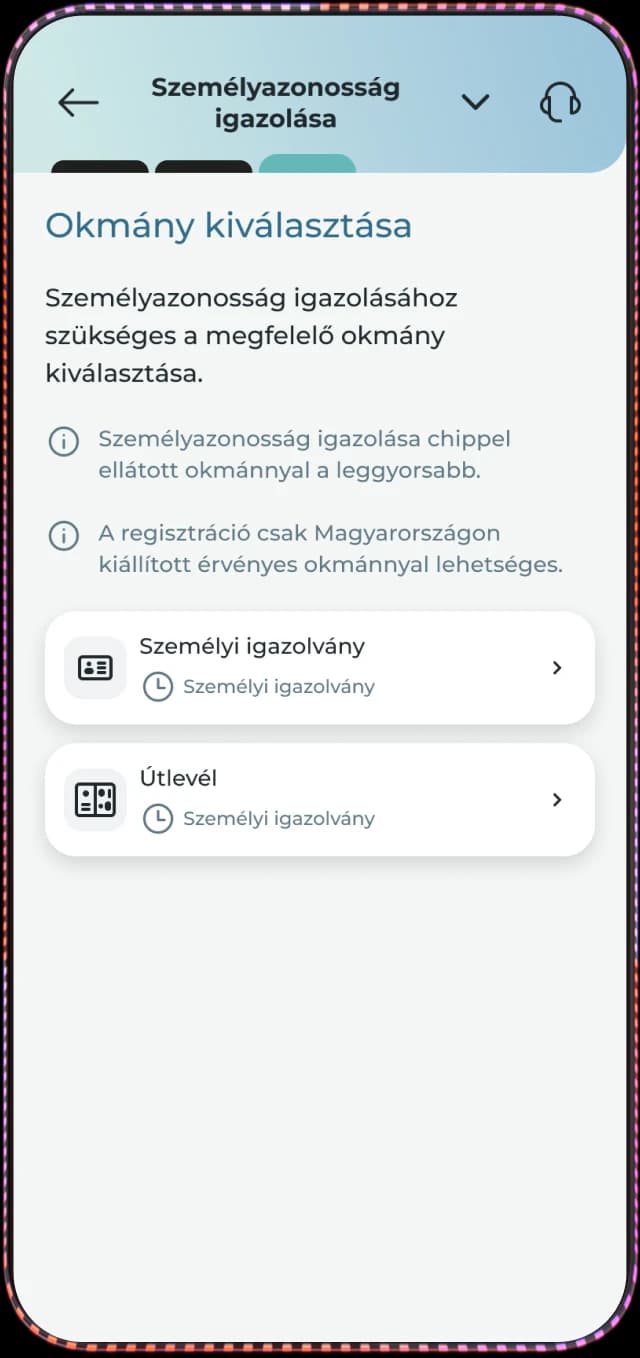Select Személyi igazolvány as the document
This screenshot has width=640, height=1358.
[x=320, y=667]
